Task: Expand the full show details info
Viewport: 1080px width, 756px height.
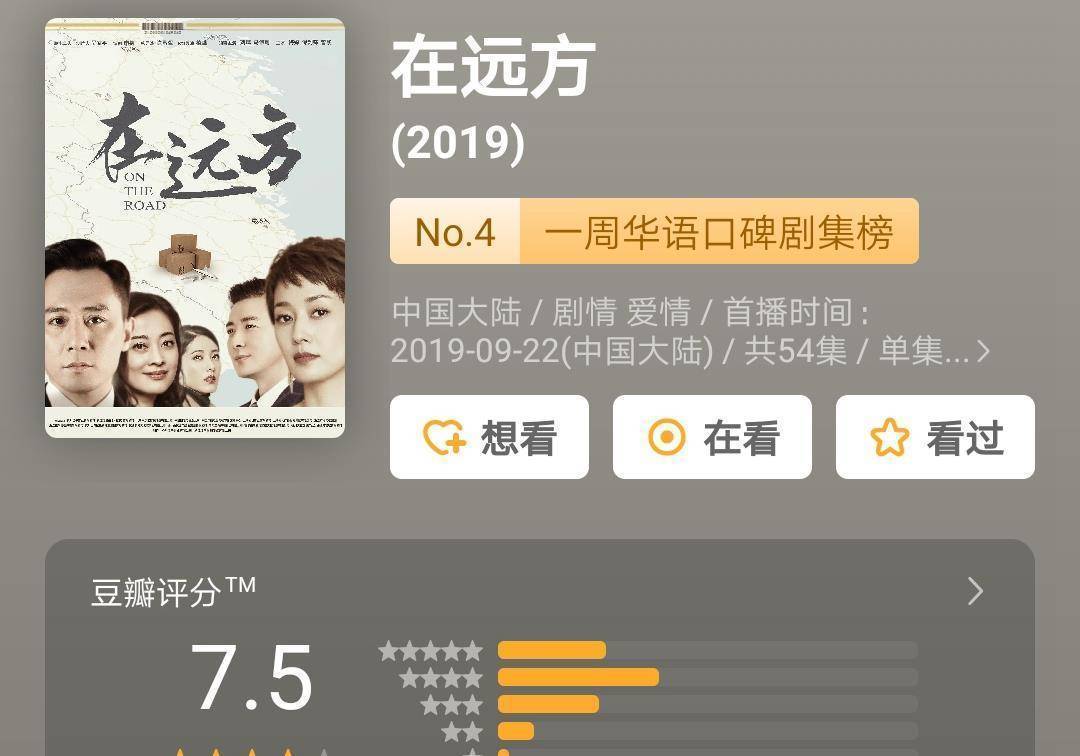Action: [x=982, y=351]
